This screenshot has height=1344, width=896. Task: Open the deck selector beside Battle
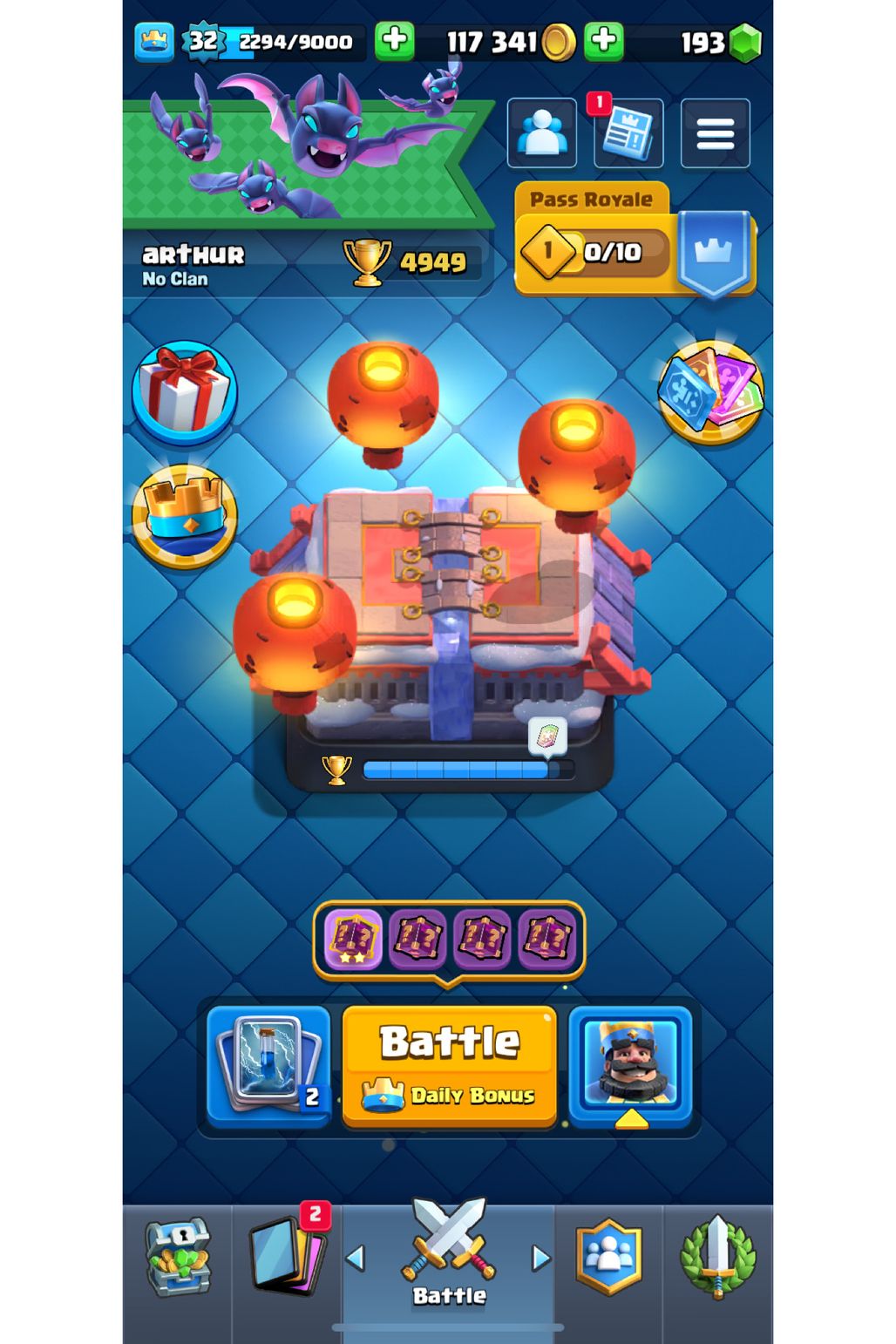coord(268,1065)
